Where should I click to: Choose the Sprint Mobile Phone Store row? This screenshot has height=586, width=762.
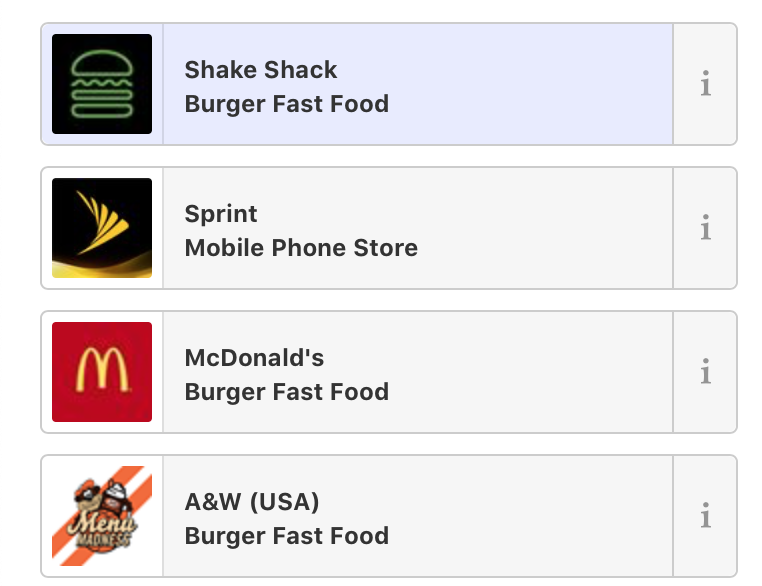pos(417,230)
